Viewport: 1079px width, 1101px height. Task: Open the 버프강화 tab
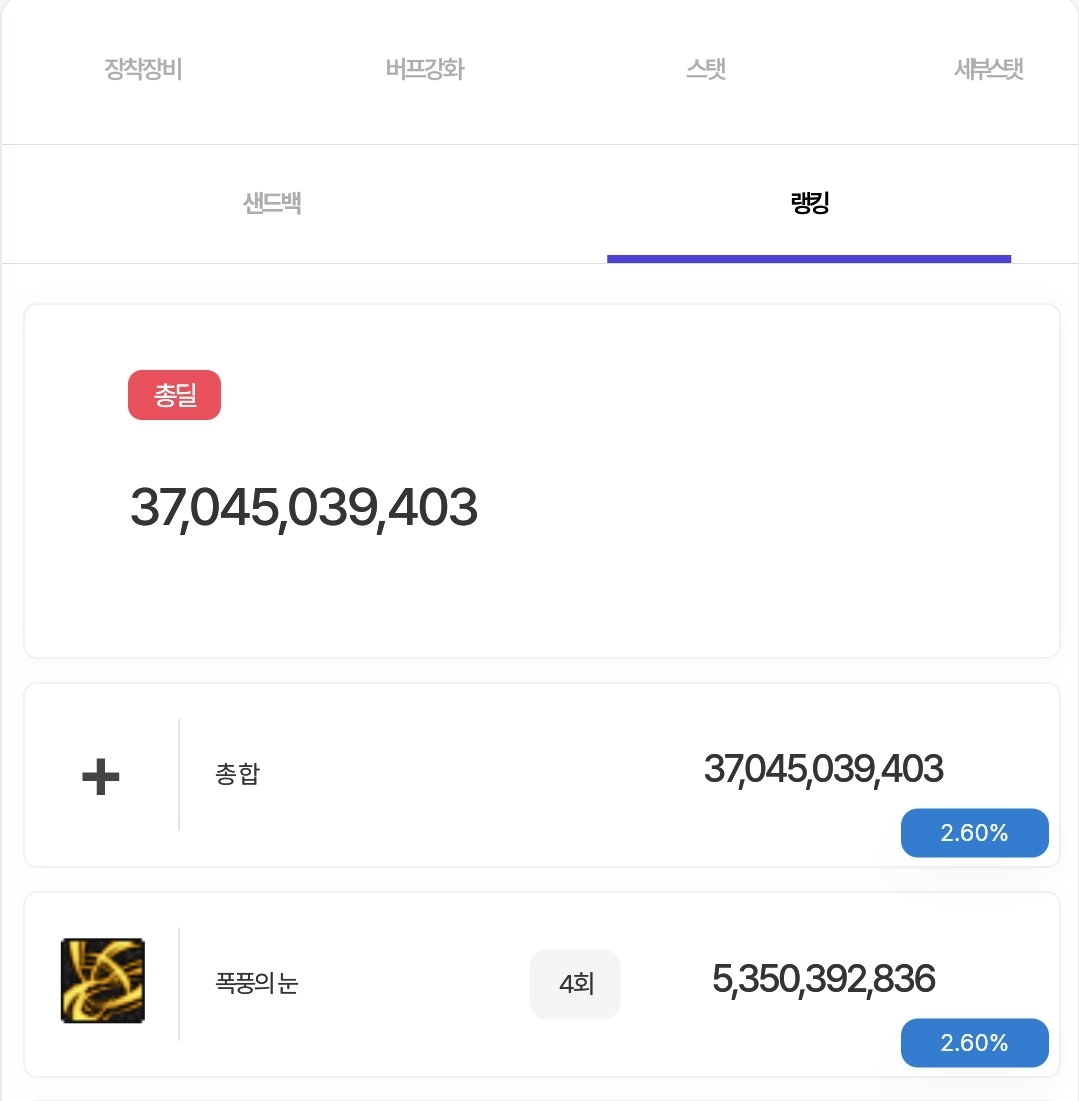click(425, 70)
